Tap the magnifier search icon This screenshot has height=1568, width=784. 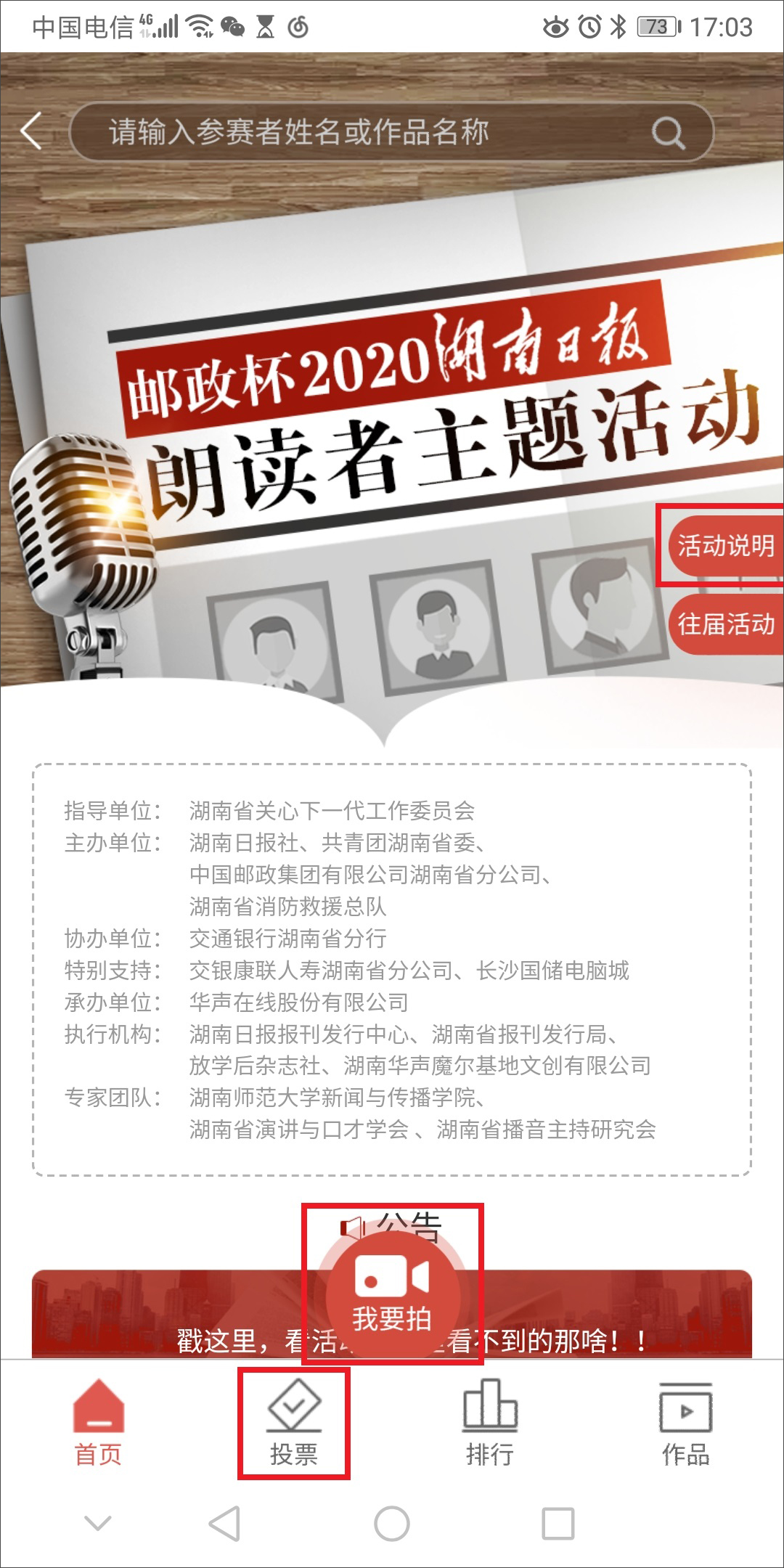click(x=668, y=134)
